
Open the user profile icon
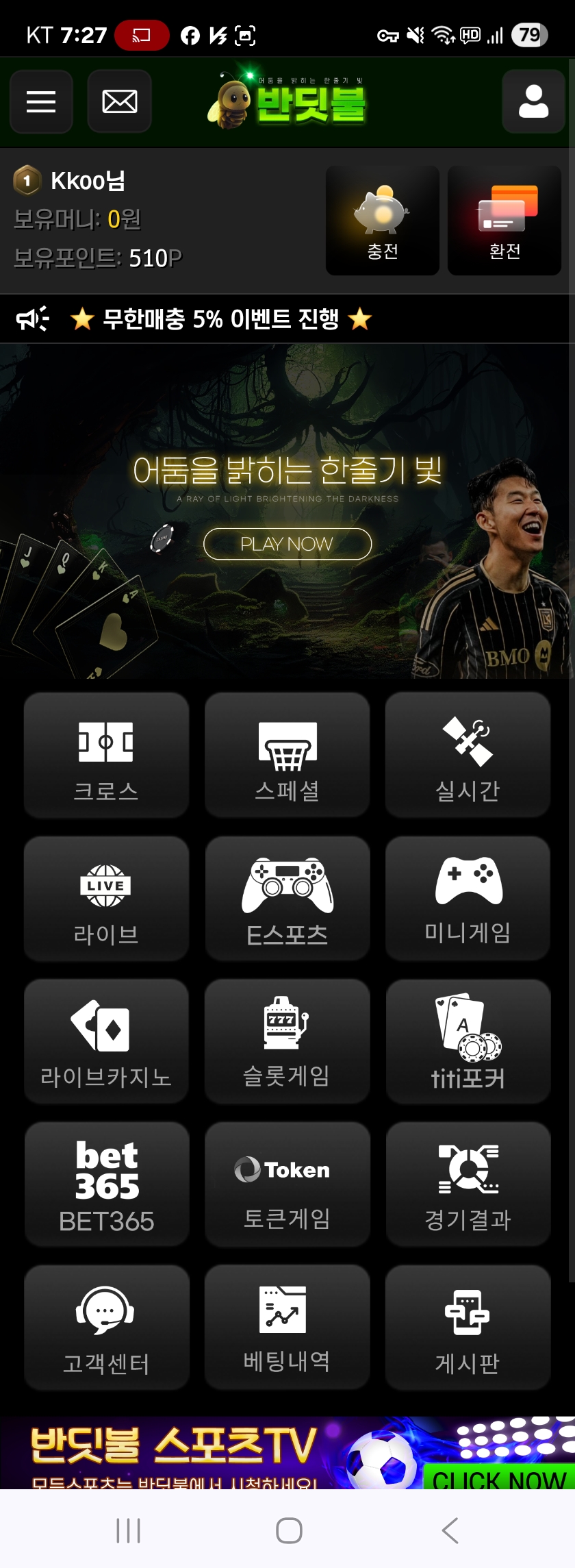pos(533,101)
